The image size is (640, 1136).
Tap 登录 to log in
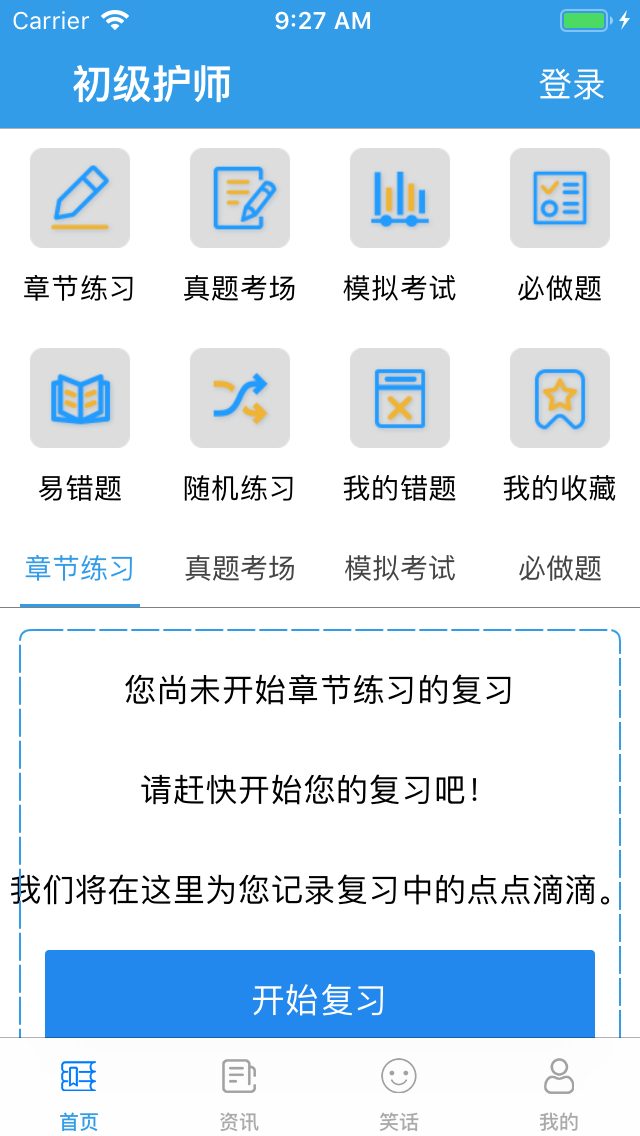(571, 84)
